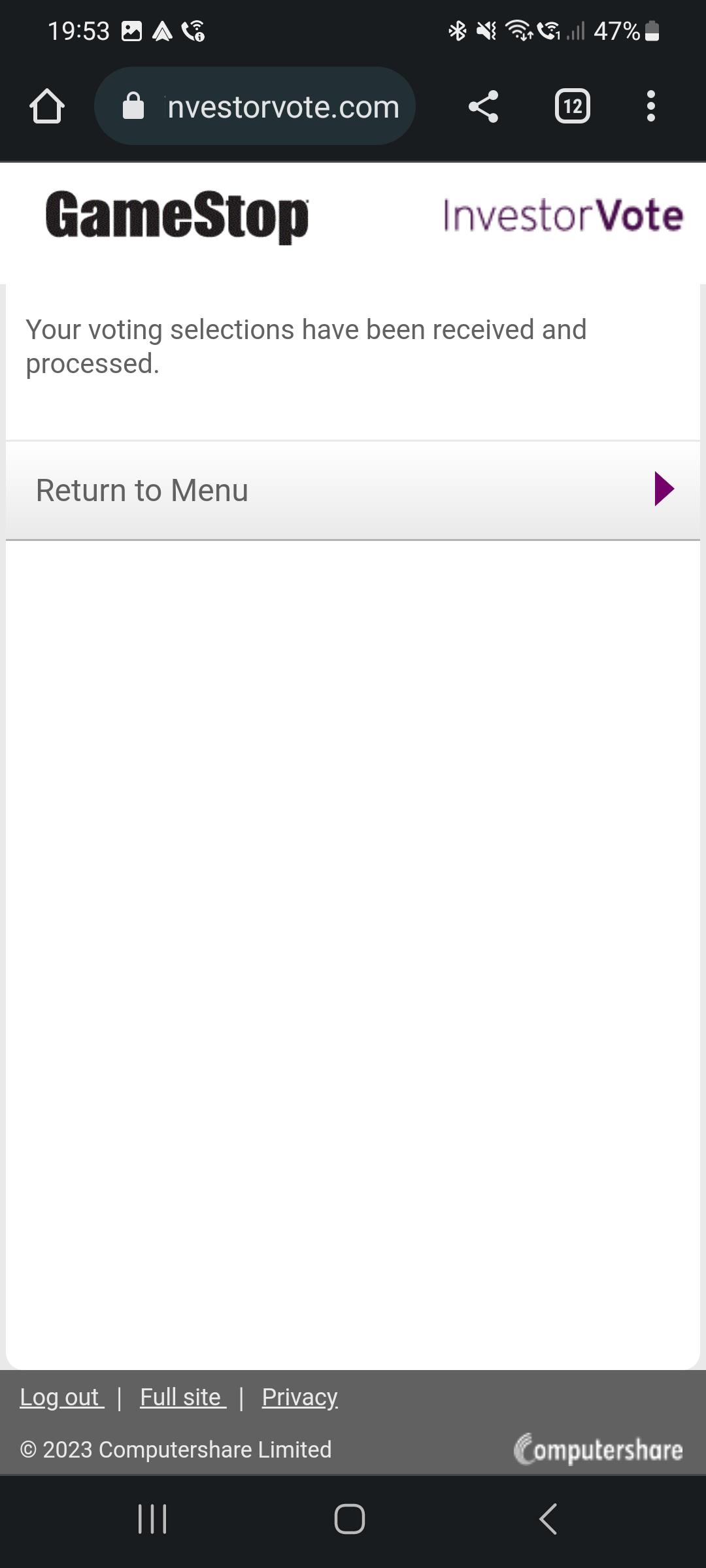This screenshot has width=706, height=1568.
Task: Tap the Log out link
Action: point(61,1397)
